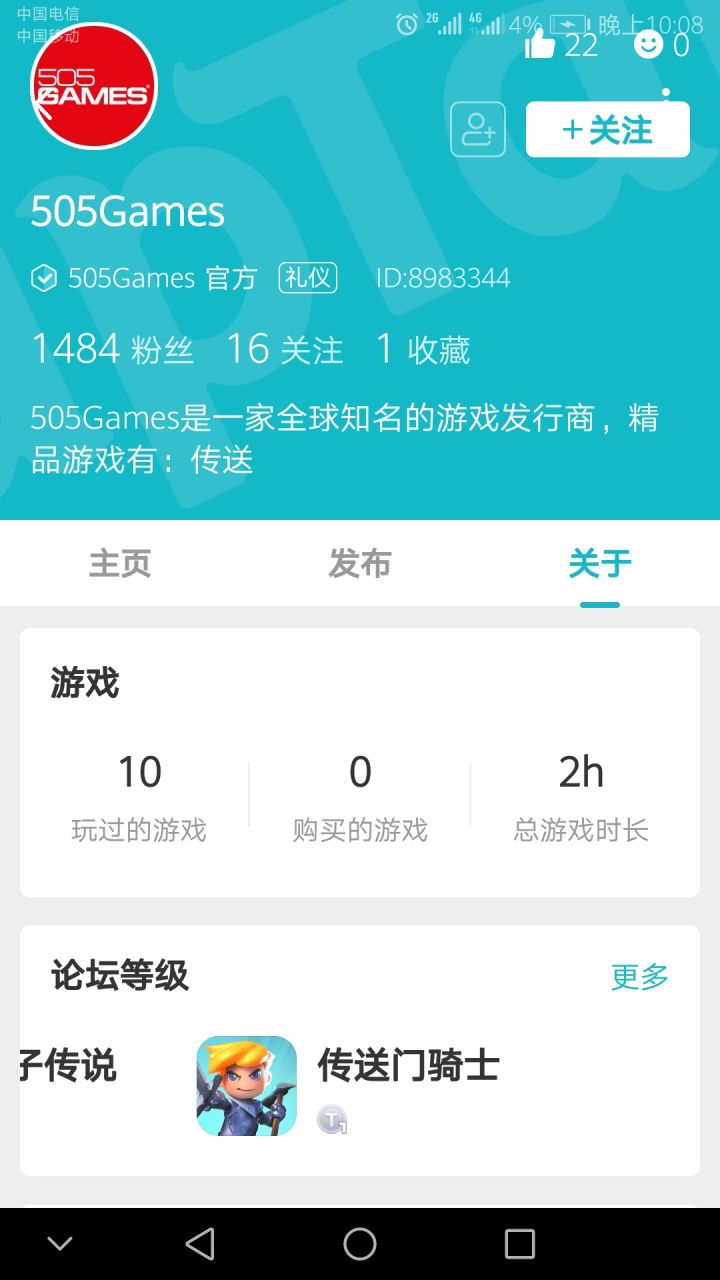Tap the verified checkmark badge beside 505Games 官方
720x1280 pixels.
tap(43, 278)
